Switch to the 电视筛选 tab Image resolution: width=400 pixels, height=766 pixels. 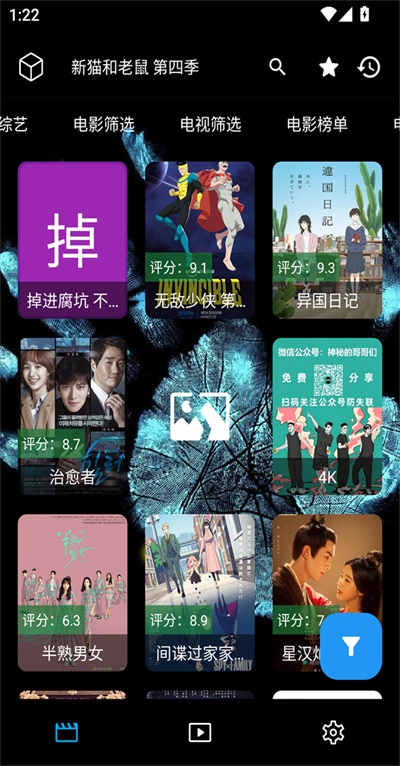[x=211, y=124]
